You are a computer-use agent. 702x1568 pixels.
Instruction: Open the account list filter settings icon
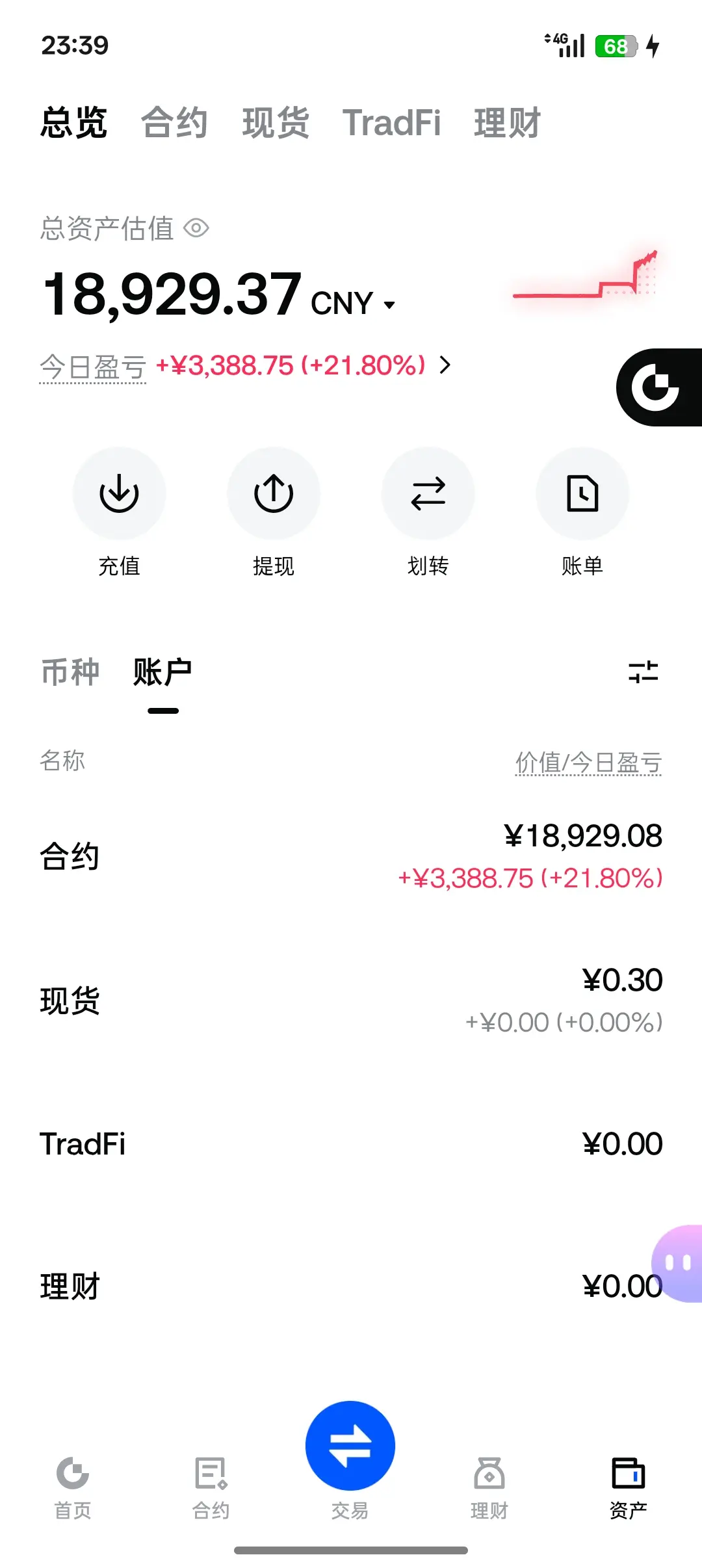(643, 672)
